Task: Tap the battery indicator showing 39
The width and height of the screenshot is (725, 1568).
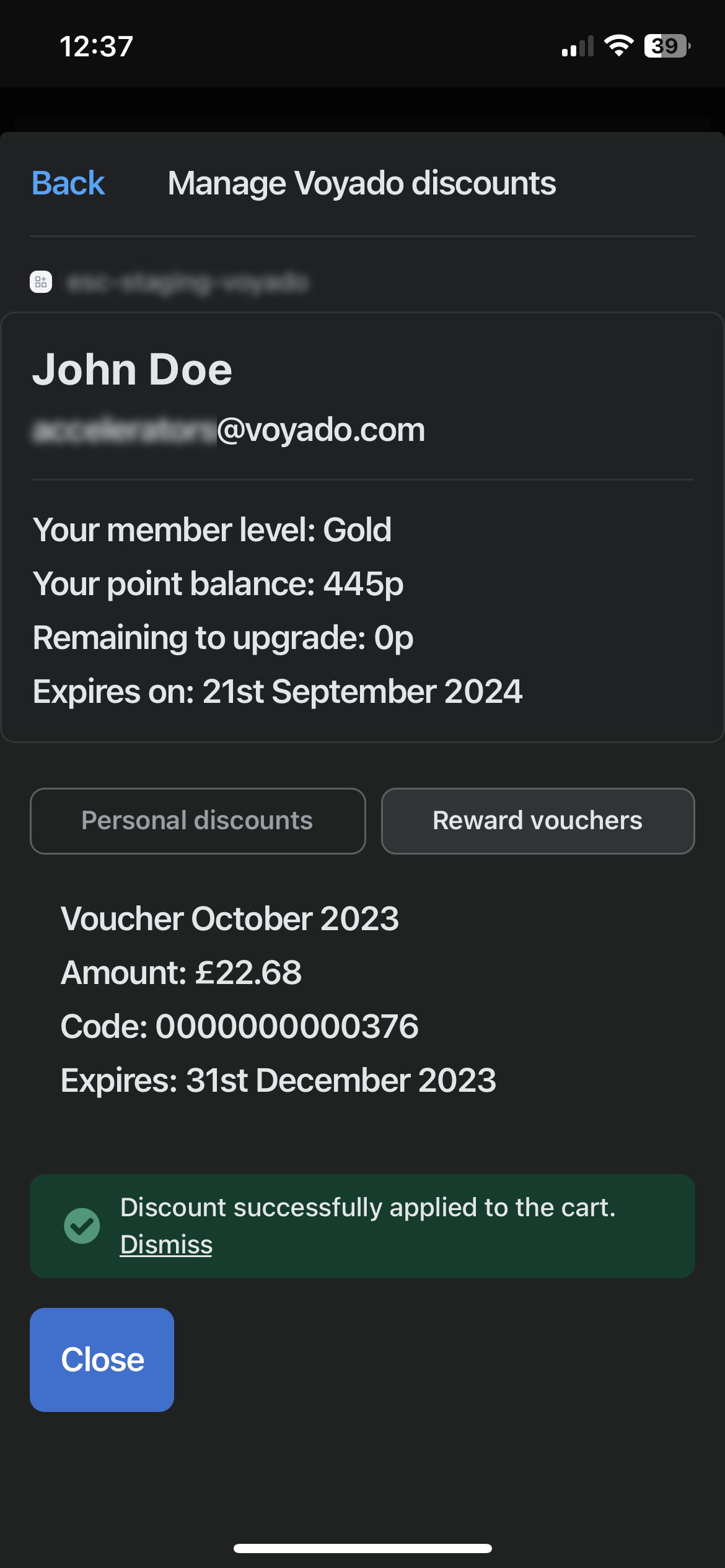Action: (666, 45)
